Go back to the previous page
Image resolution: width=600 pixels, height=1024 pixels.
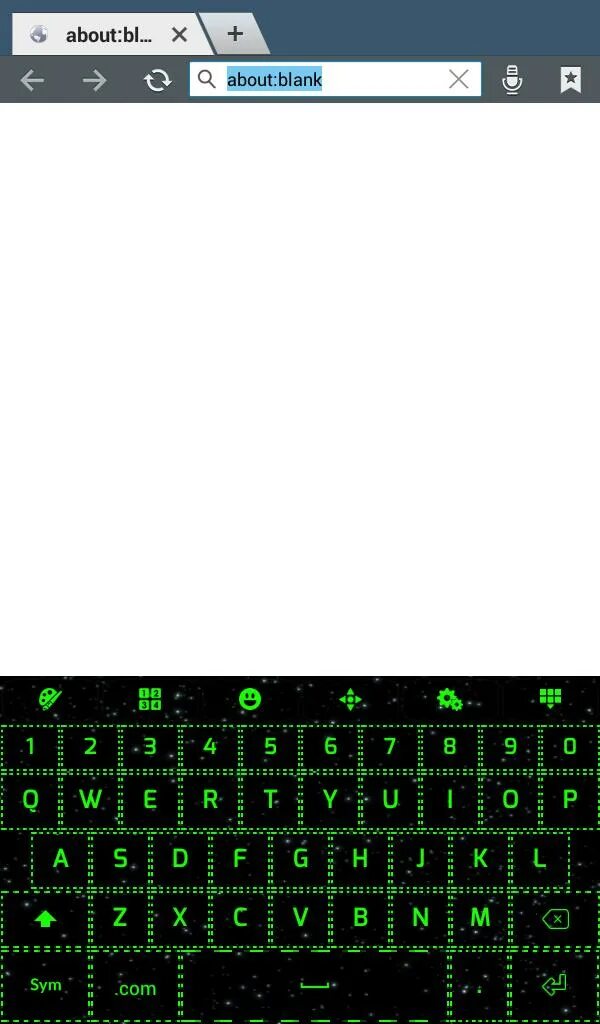click(x=33, y=80)
